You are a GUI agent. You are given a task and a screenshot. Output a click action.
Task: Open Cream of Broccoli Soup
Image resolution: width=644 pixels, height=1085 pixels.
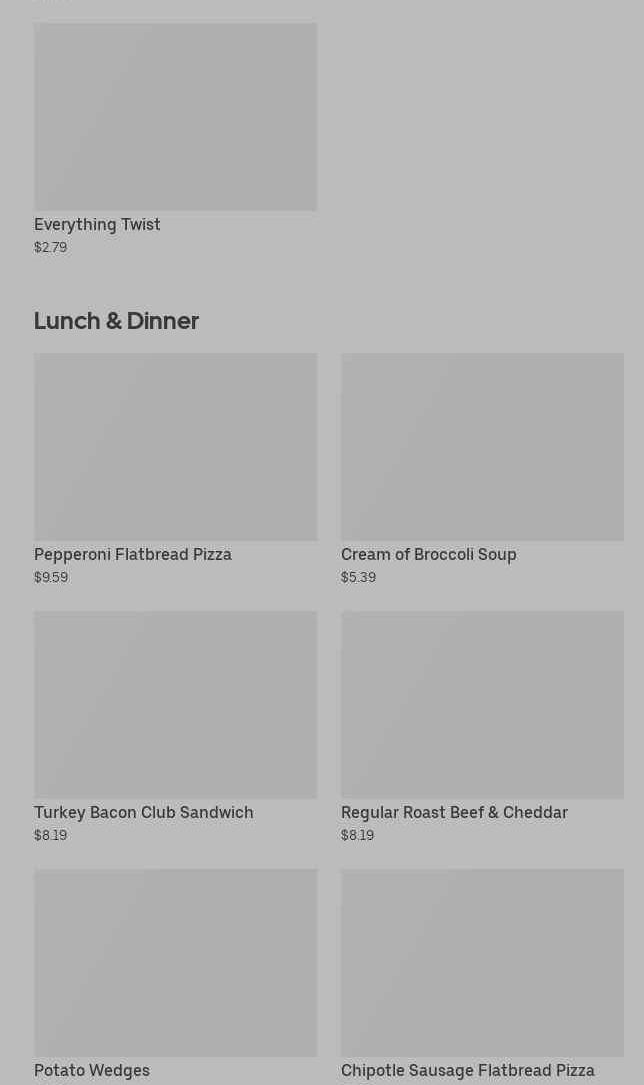coord(482,468)
